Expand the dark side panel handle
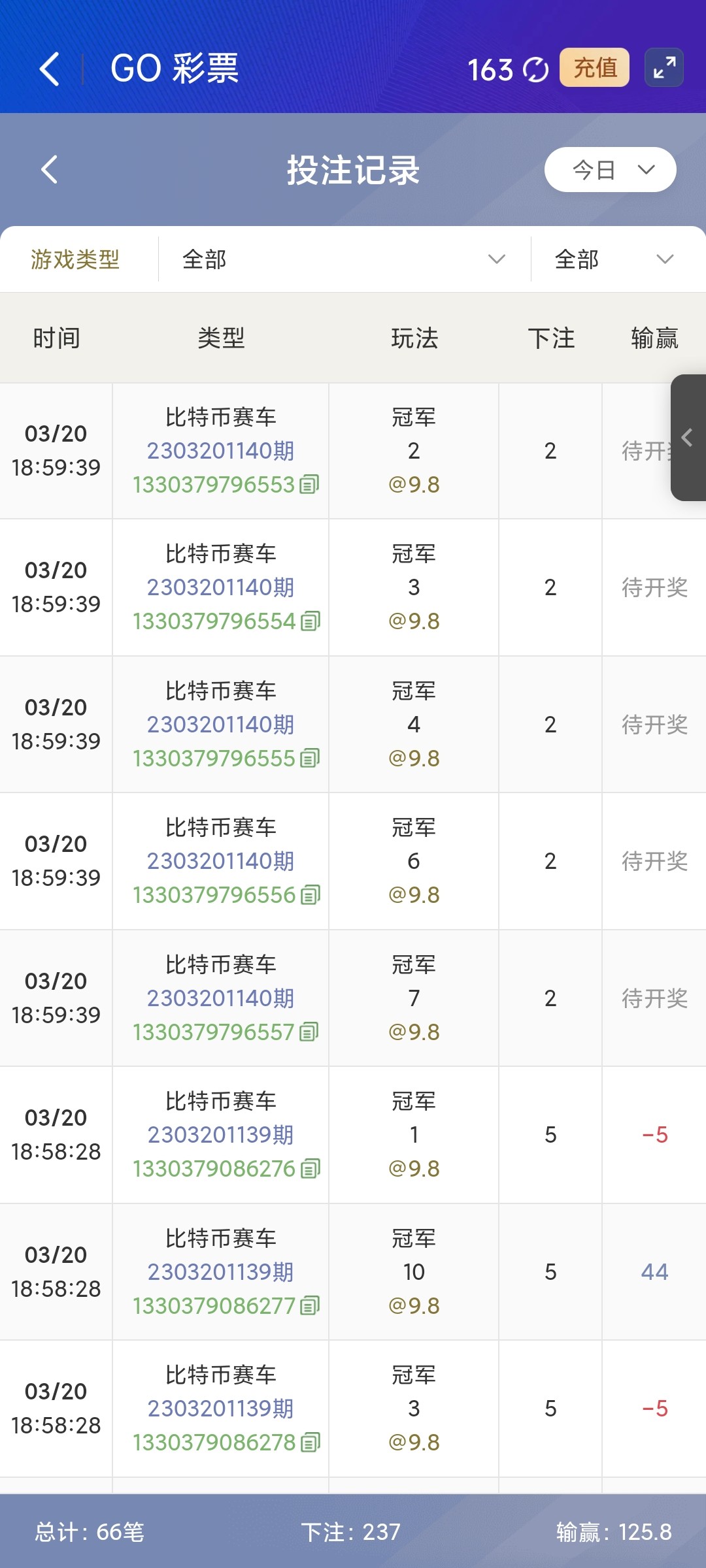Image resolution: width=706 pixels, height=1568 pixels. (688, 438)
